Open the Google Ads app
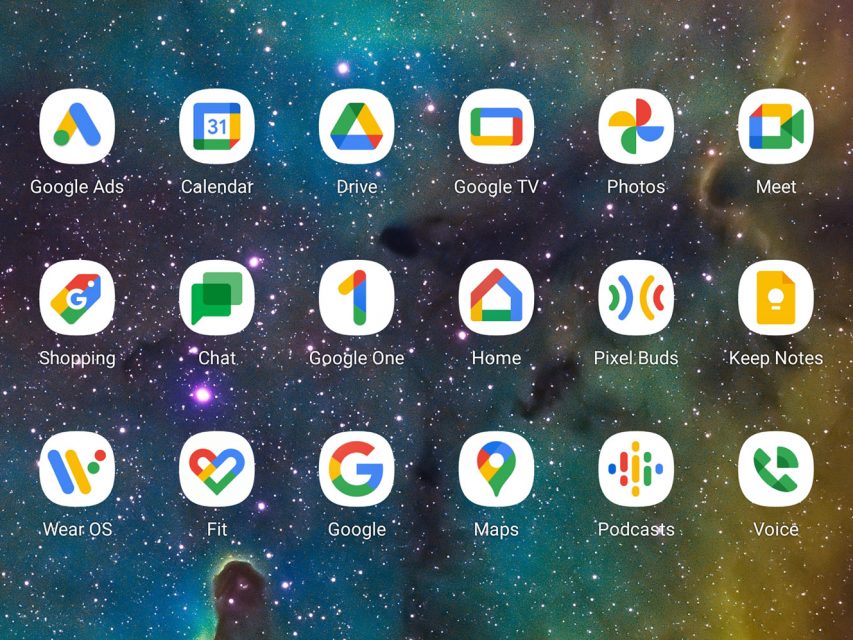Image resolution: width=853 pixels, height=640 pixels. 77,127
